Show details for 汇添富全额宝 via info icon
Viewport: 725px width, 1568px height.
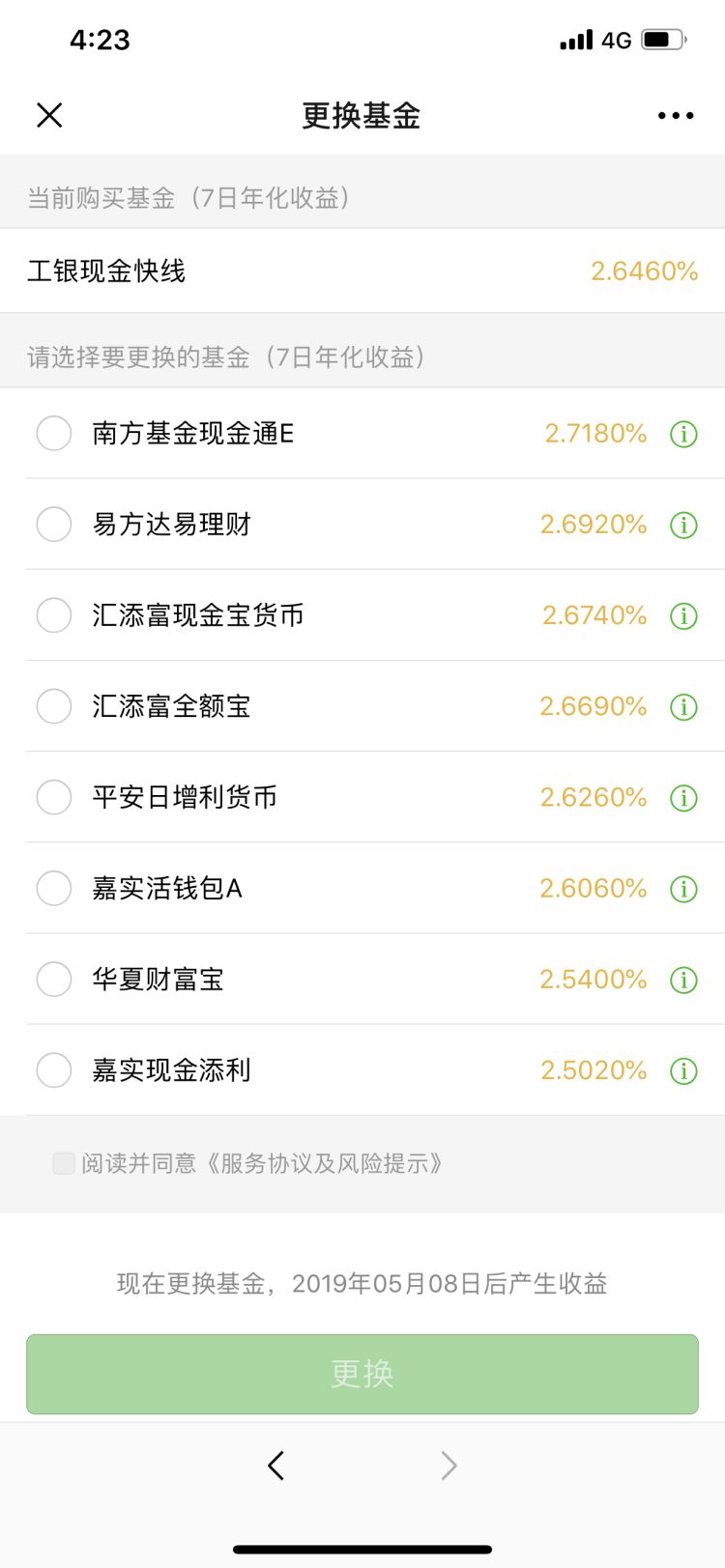[x=683, y=706]
